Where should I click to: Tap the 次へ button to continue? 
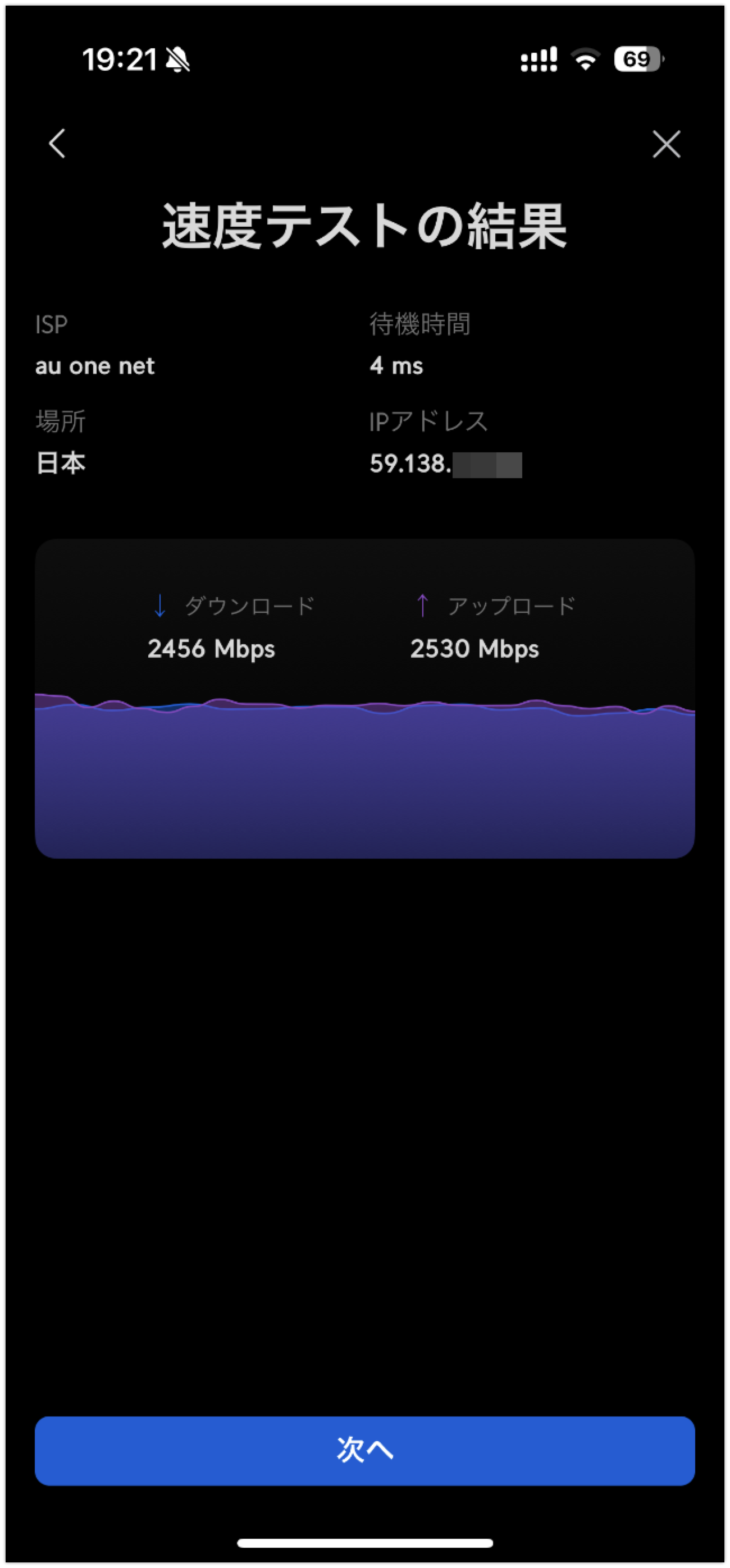[364, 1451]
